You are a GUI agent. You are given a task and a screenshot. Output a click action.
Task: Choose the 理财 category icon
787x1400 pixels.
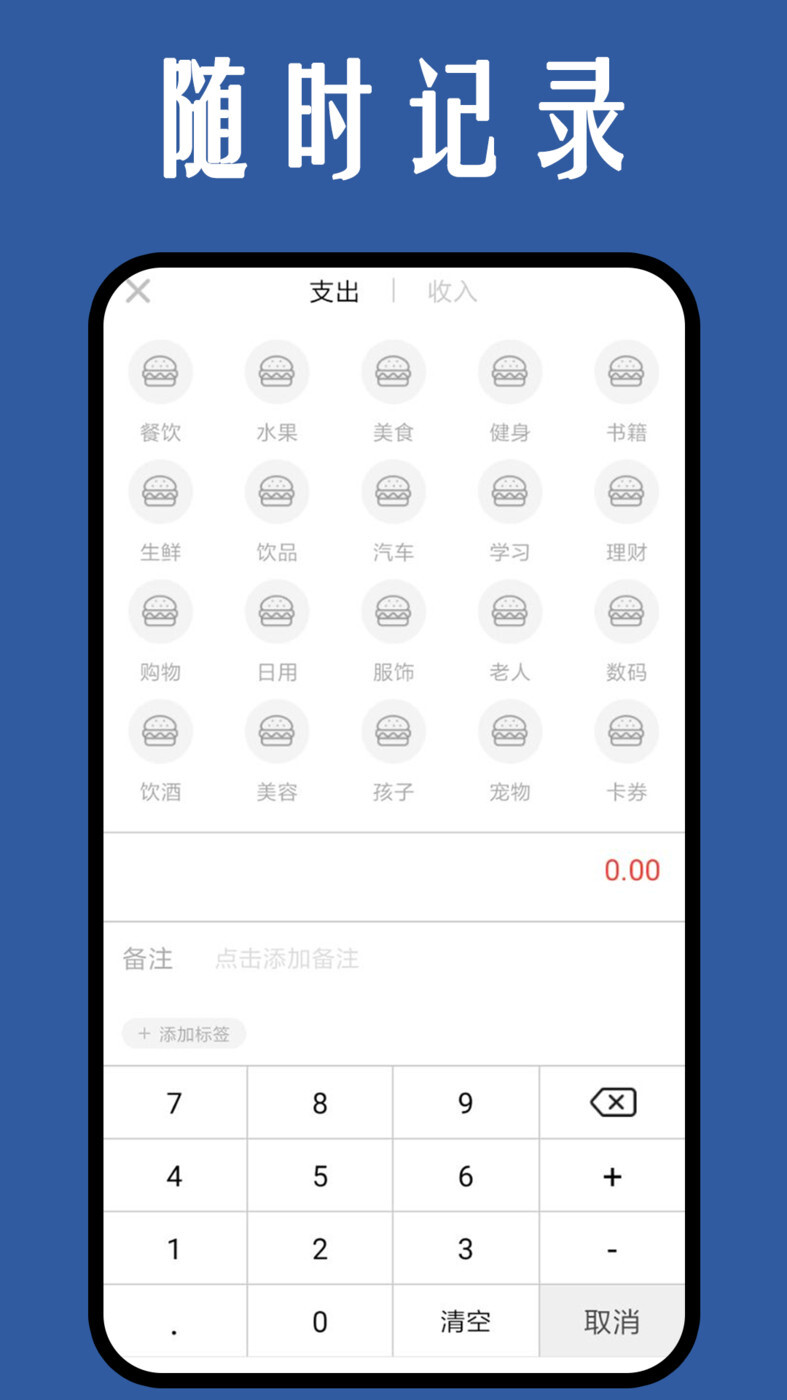(x=626, y=491)
